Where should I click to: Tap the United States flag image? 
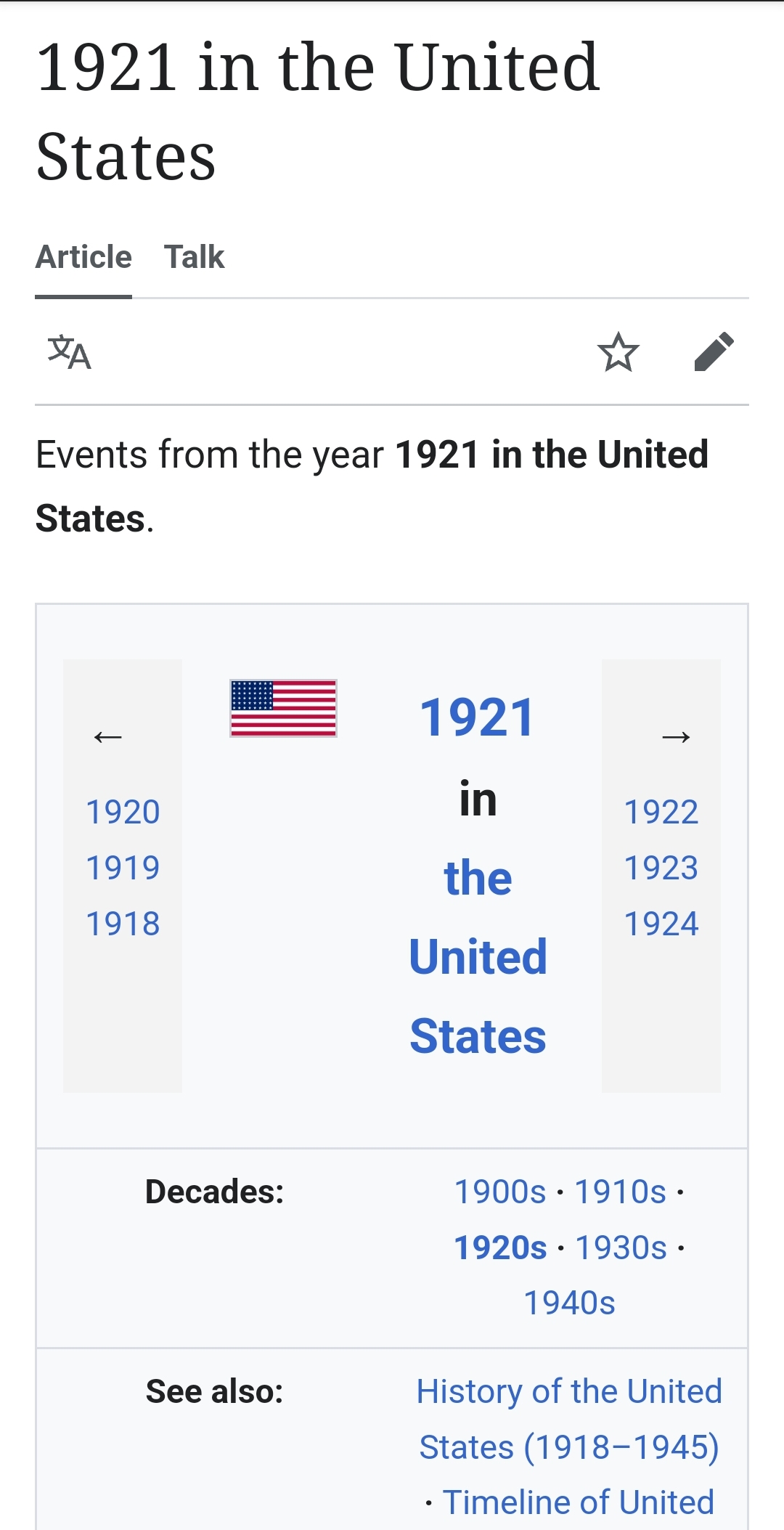[283, 709]
